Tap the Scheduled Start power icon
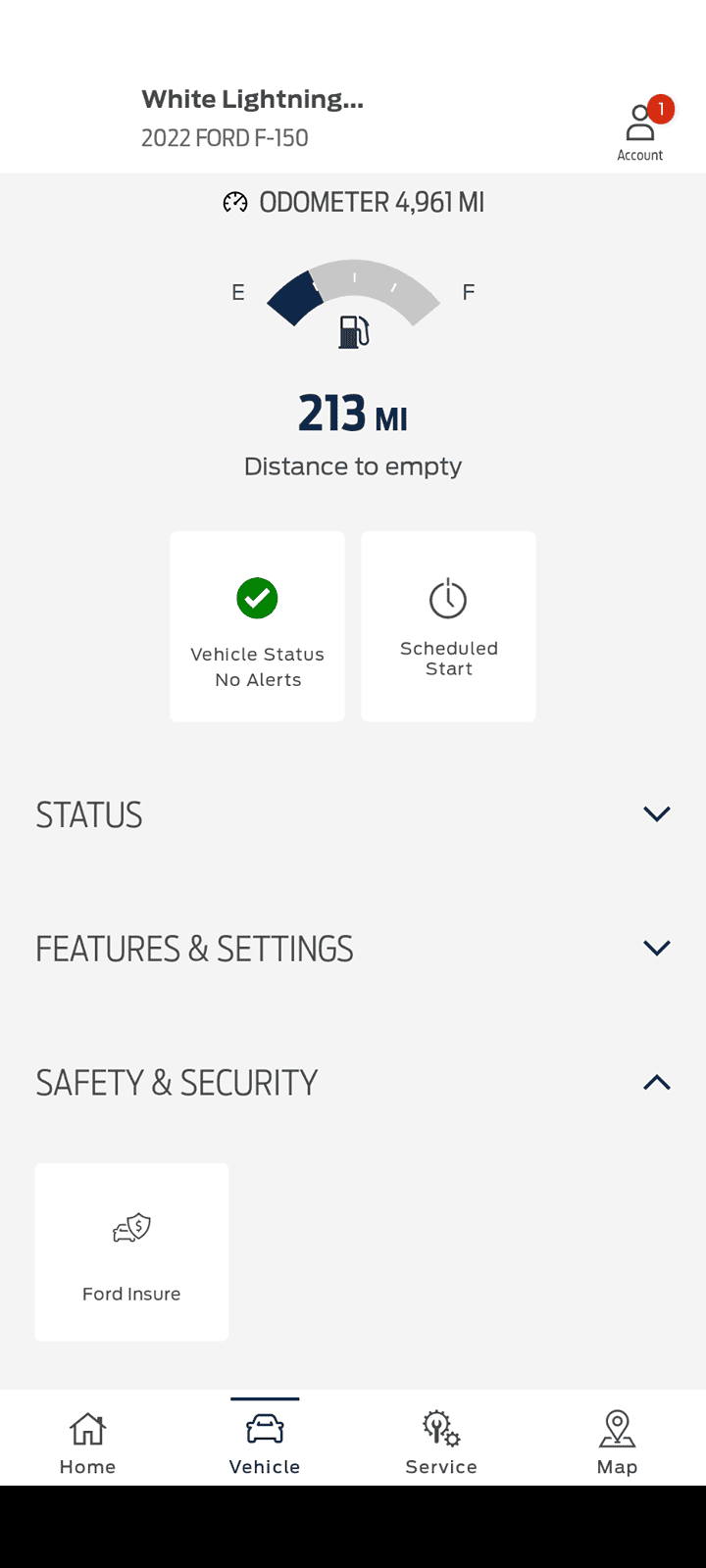 coord(448,599)
